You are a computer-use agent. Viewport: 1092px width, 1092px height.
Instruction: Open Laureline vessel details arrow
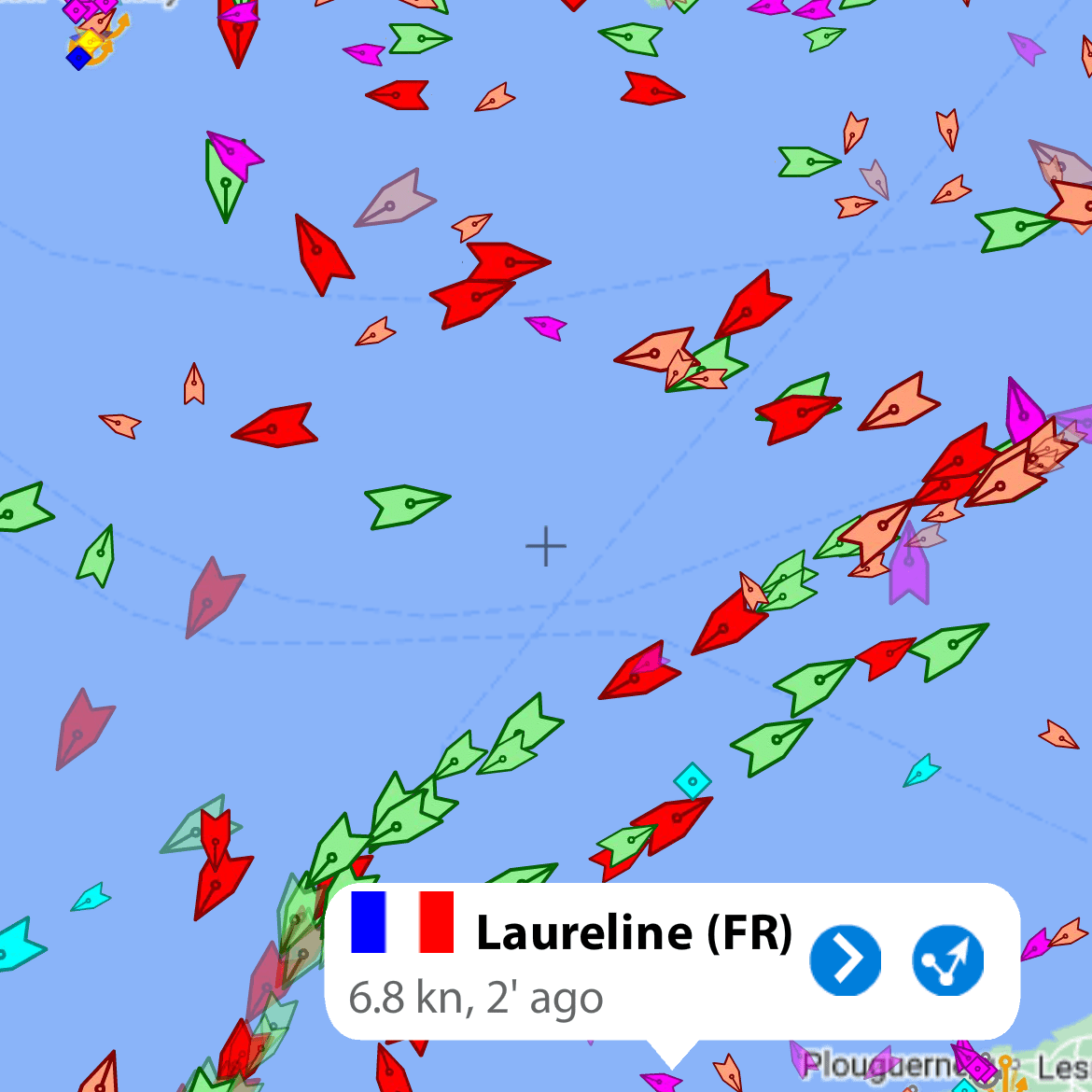tap(845, 960)
